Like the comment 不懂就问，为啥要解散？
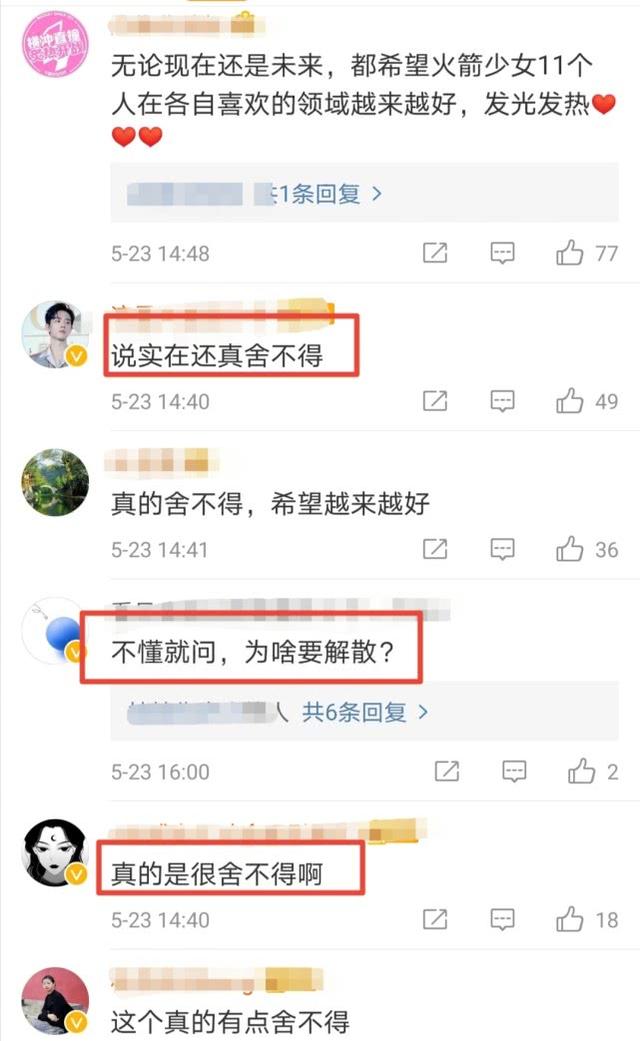 pyautogui.click(x=581, y=771)
